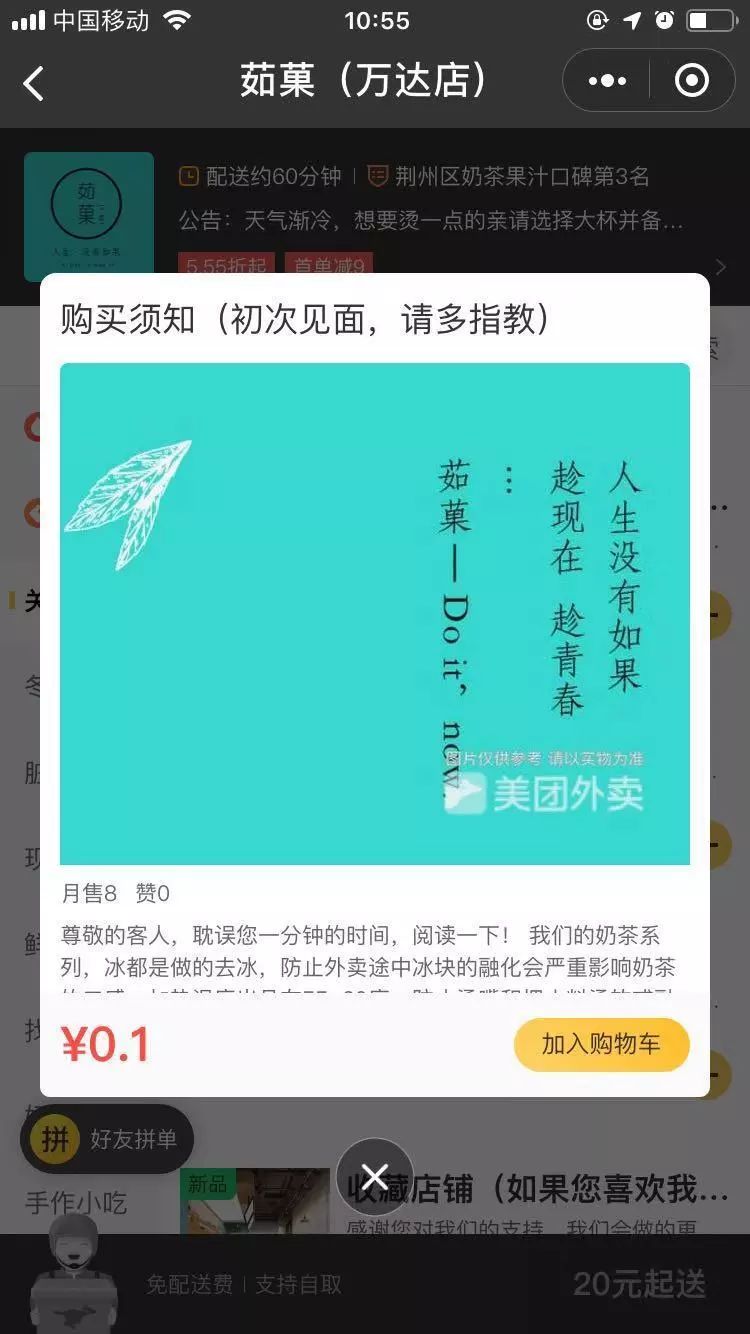Image resolution: width=750 pixels, height=1334 pixels.
Task: Dismiss the product detail popup
Action: [374, 1176]
